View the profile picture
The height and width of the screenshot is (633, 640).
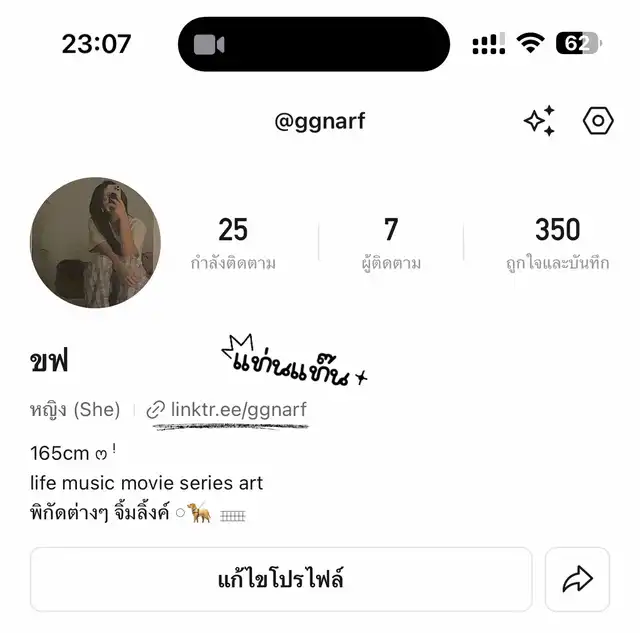[x=95, y=243]
